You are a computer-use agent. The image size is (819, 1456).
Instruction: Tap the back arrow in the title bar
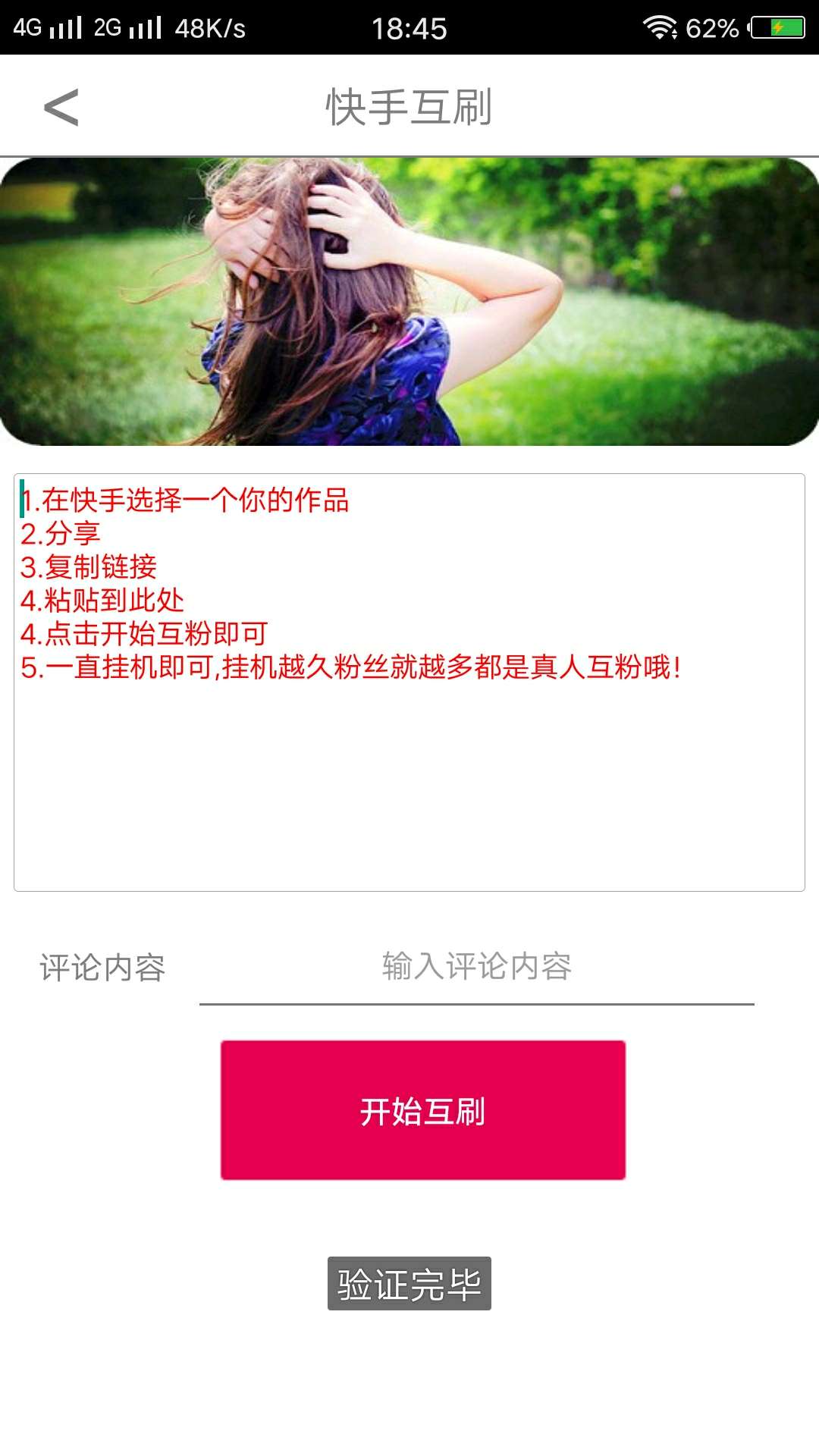[61, 106]
